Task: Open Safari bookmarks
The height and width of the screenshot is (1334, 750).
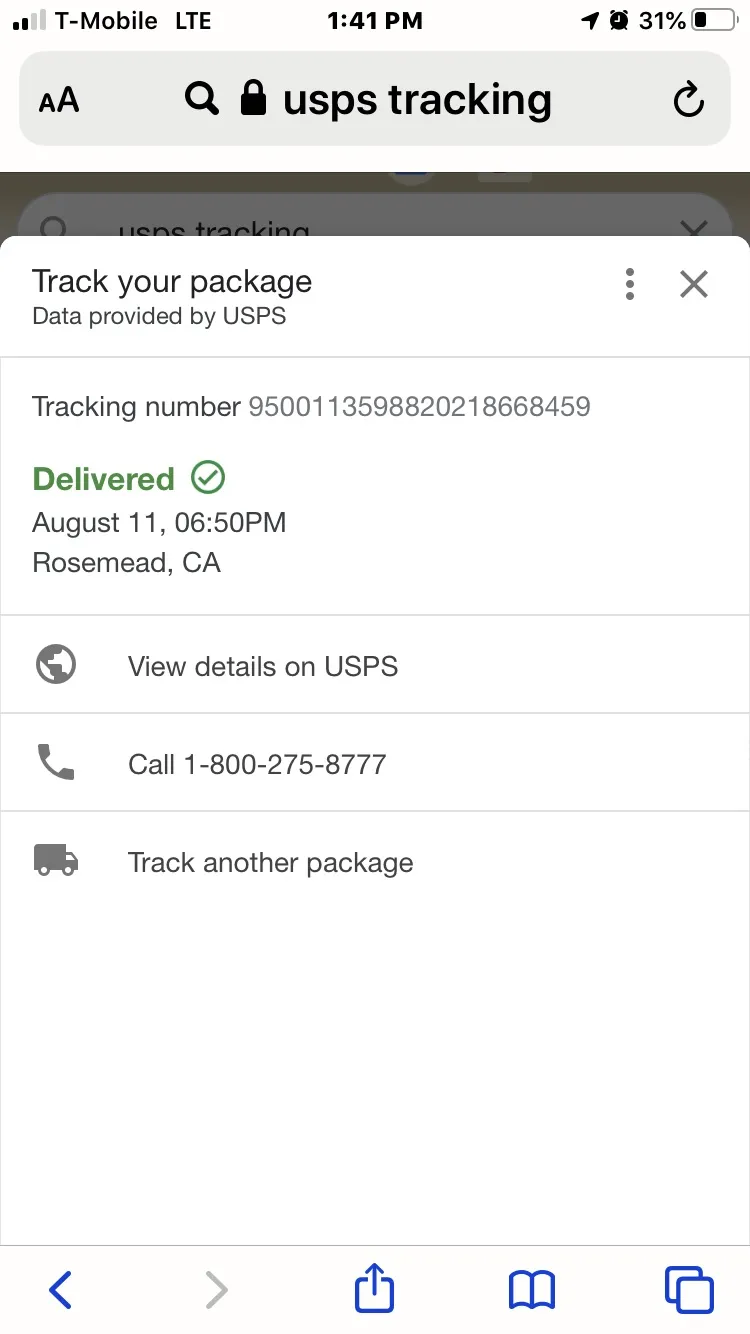Action: point(531,1290)
